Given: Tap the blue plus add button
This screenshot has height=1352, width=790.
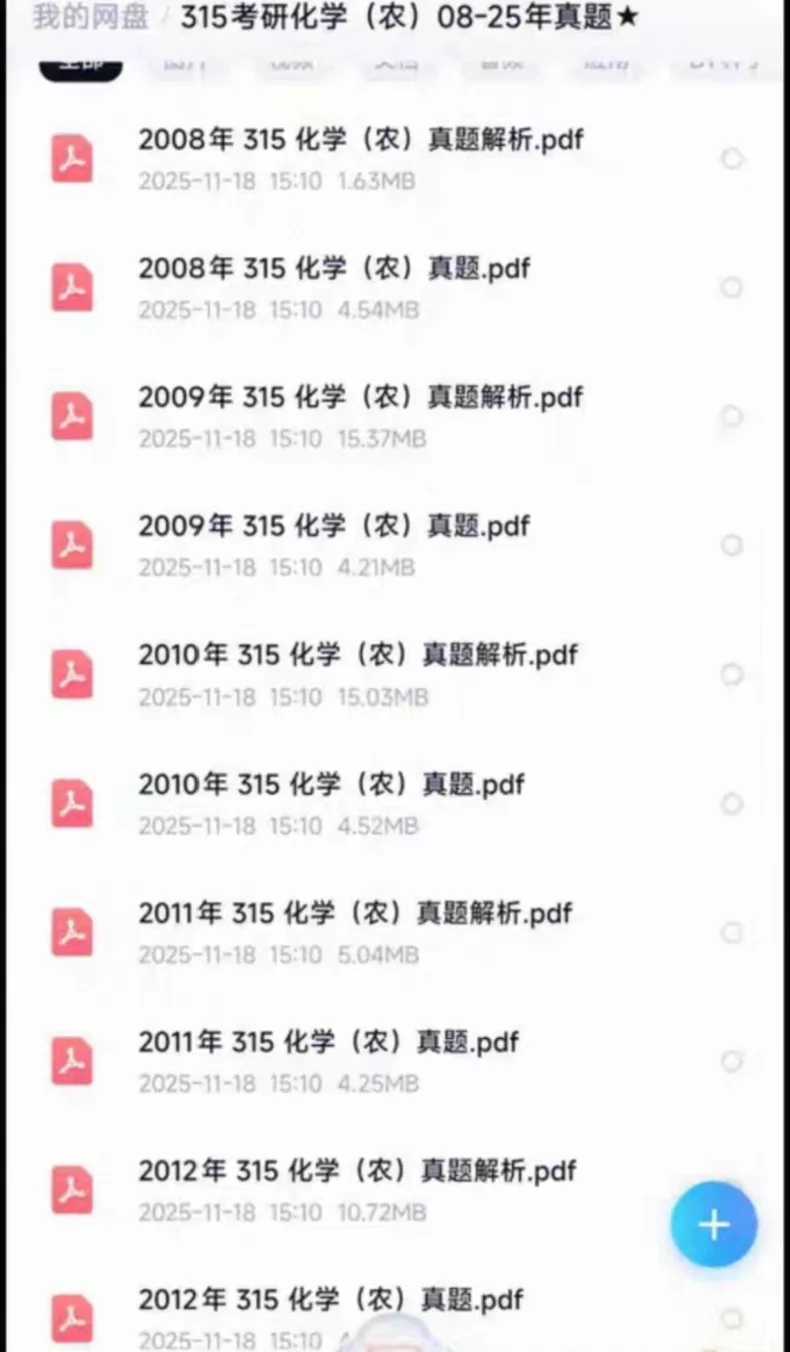Looking at the screenshot, I should [714, 1225].
